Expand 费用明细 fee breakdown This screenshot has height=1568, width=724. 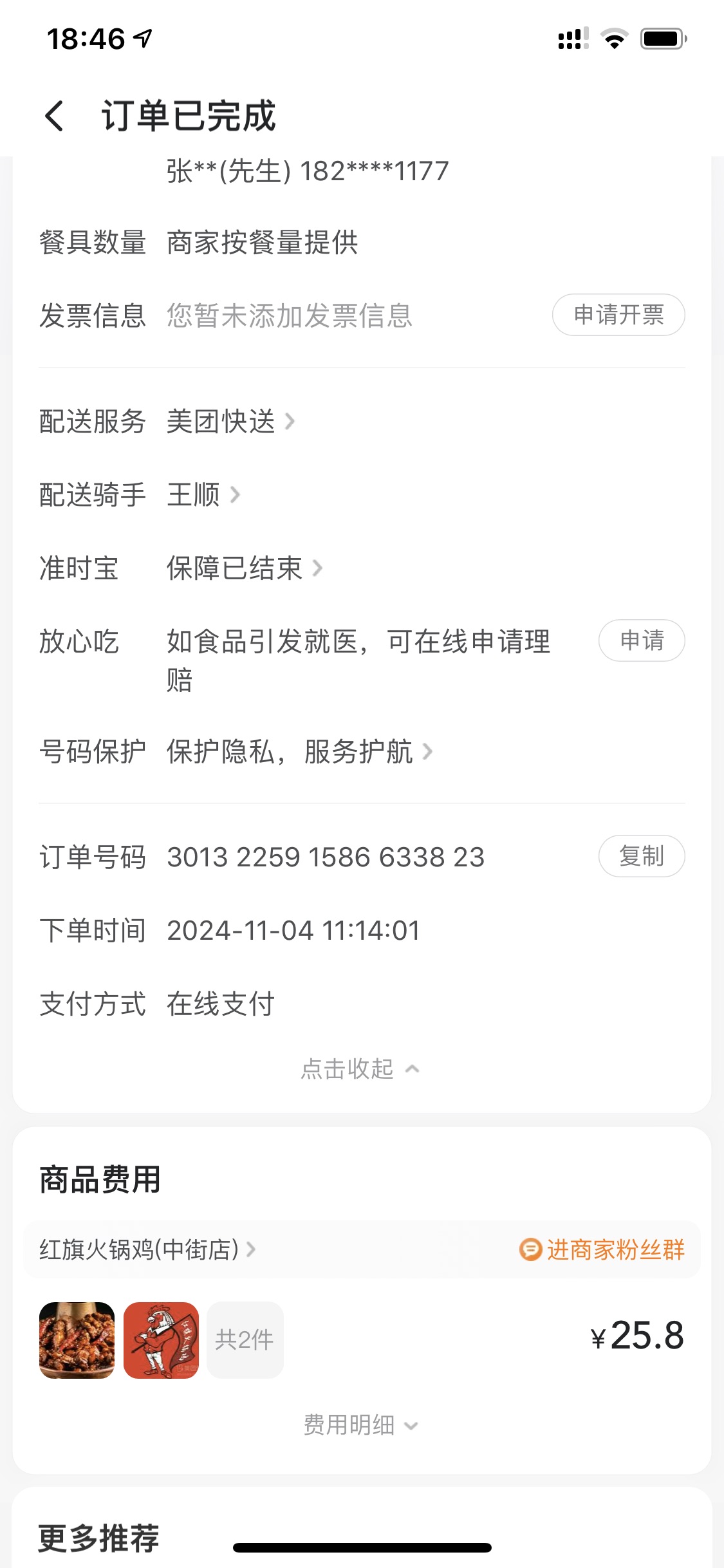pos(360,1425)
